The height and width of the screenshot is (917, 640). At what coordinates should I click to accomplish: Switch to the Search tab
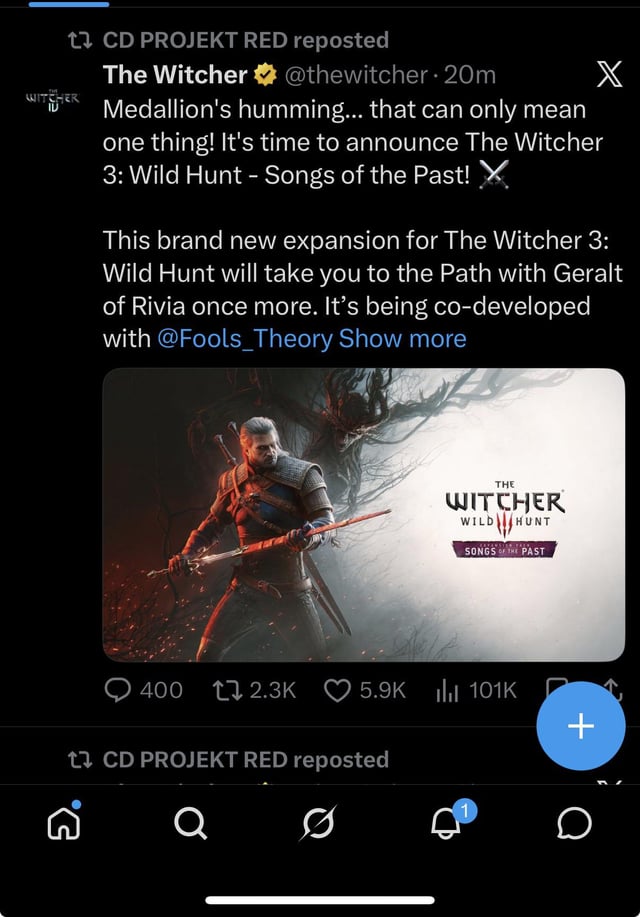191,823
